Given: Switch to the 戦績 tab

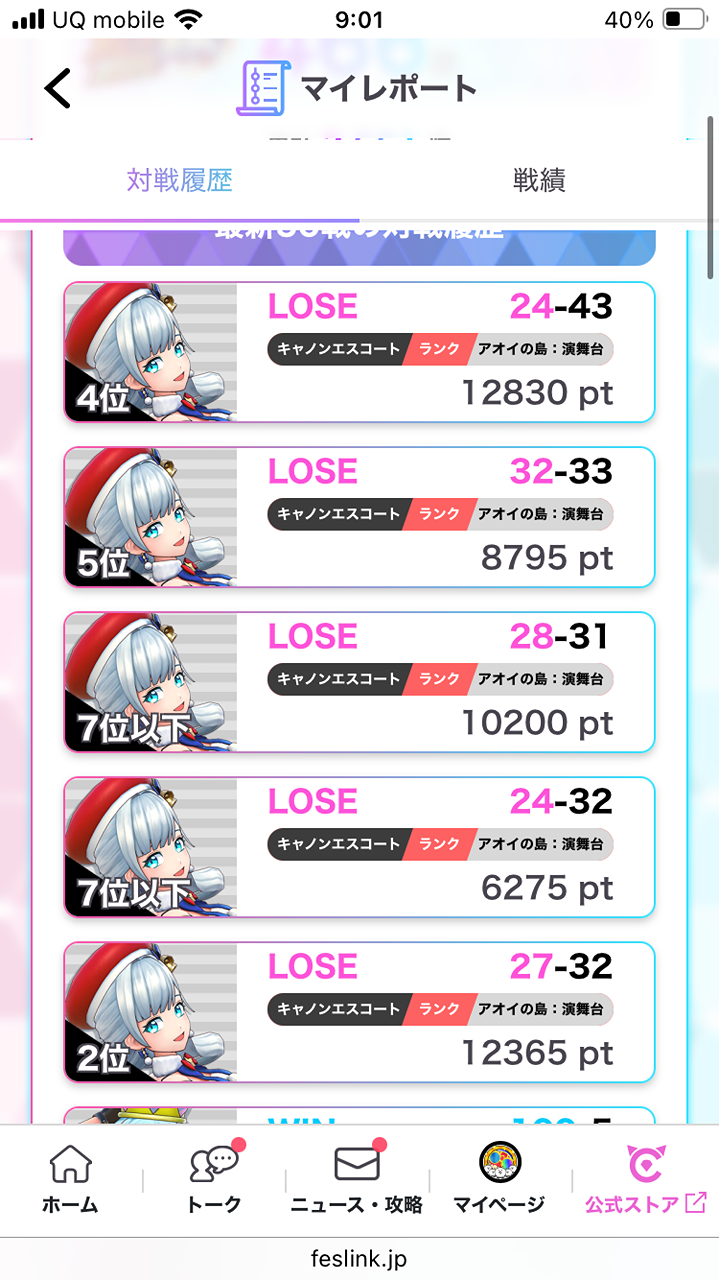Looking at the screenshot, I should pos(539,180).
